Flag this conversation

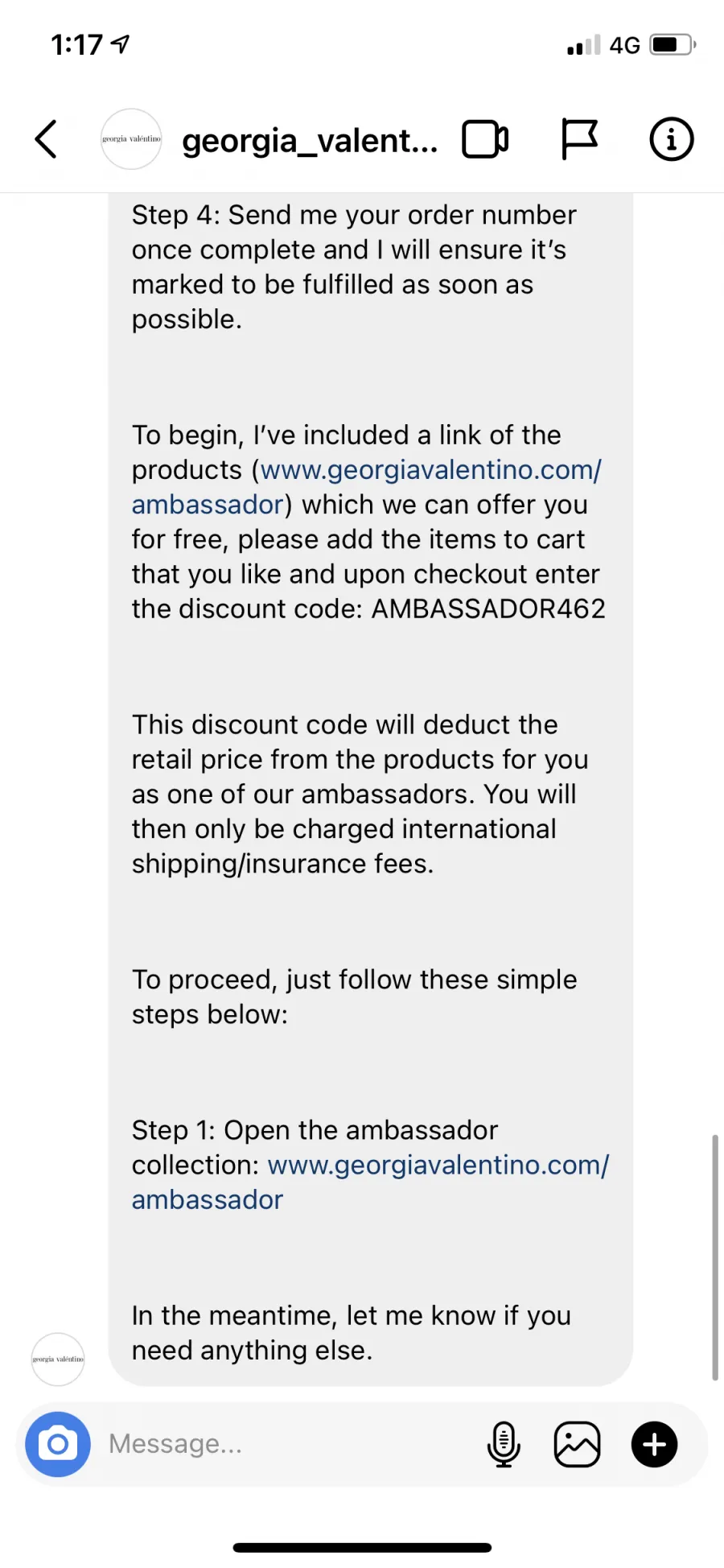578,139
